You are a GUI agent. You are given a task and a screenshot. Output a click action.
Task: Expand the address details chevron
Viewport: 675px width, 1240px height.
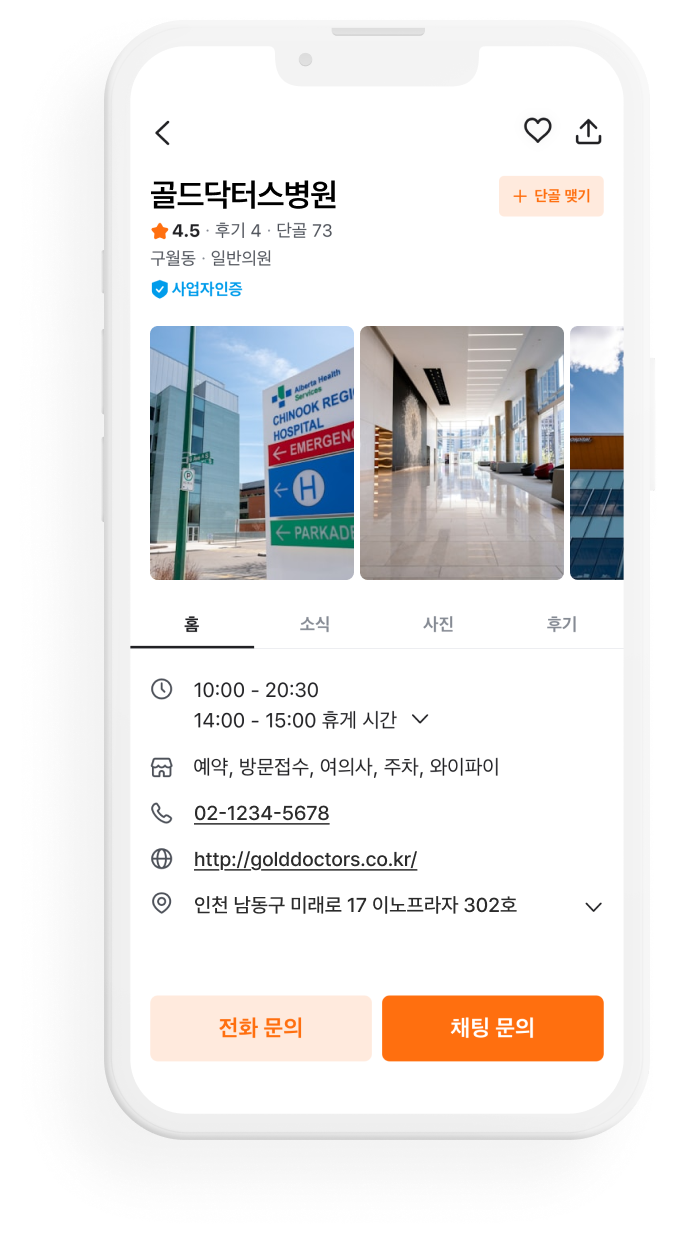pos(593,906)
